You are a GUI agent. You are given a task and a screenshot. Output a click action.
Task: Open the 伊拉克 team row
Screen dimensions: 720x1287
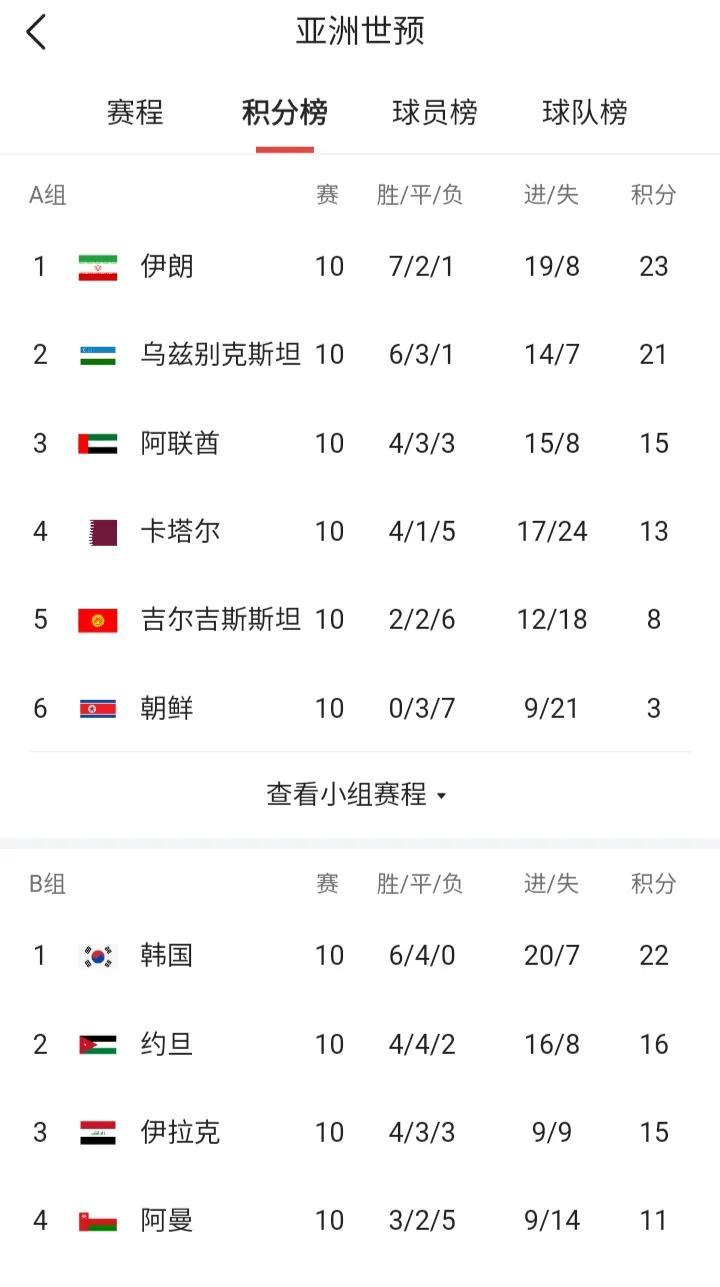coord(360,1132)
